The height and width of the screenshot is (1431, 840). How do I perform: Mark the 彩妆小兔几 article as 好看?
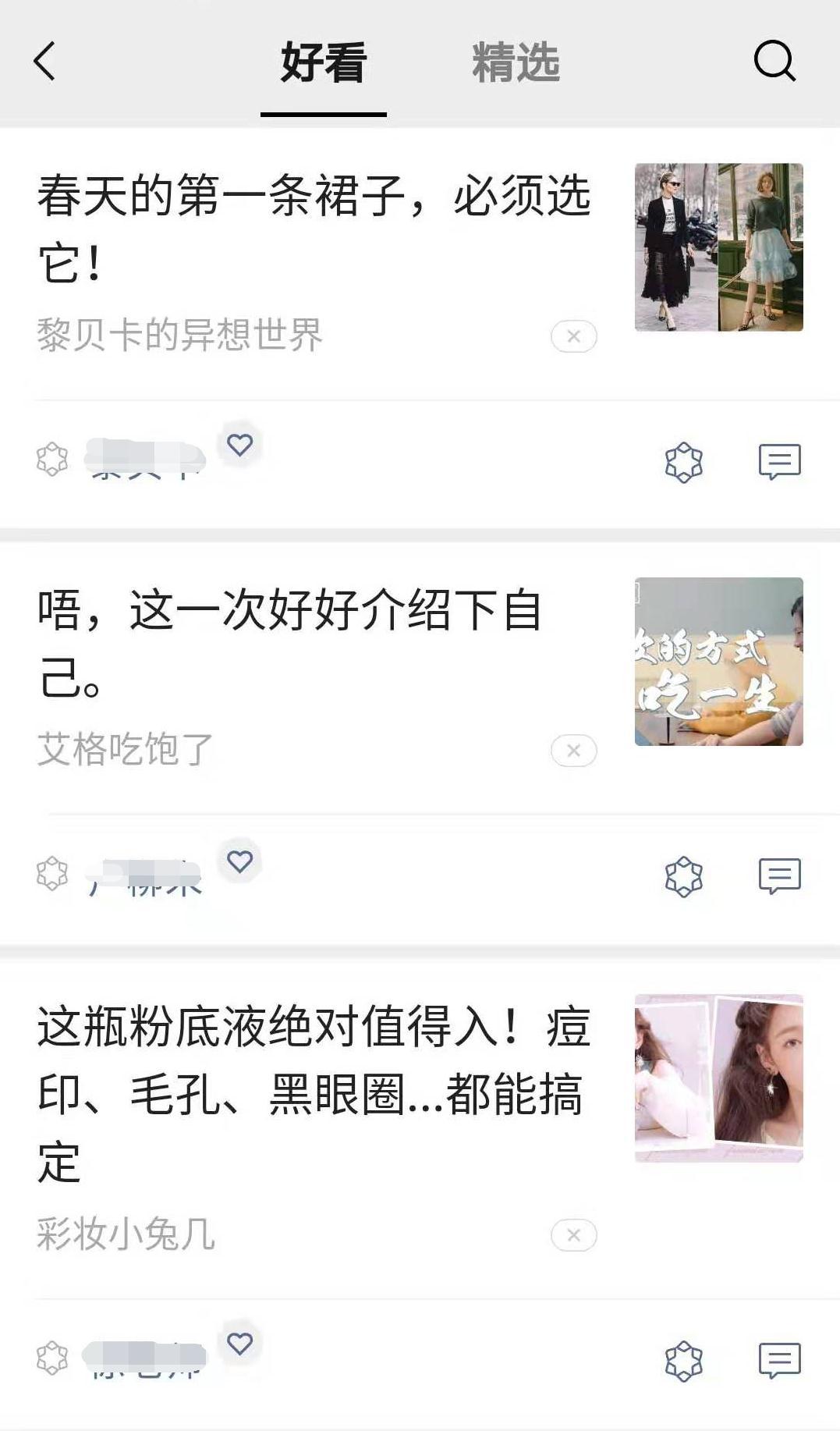click(x=683, y=1361)
